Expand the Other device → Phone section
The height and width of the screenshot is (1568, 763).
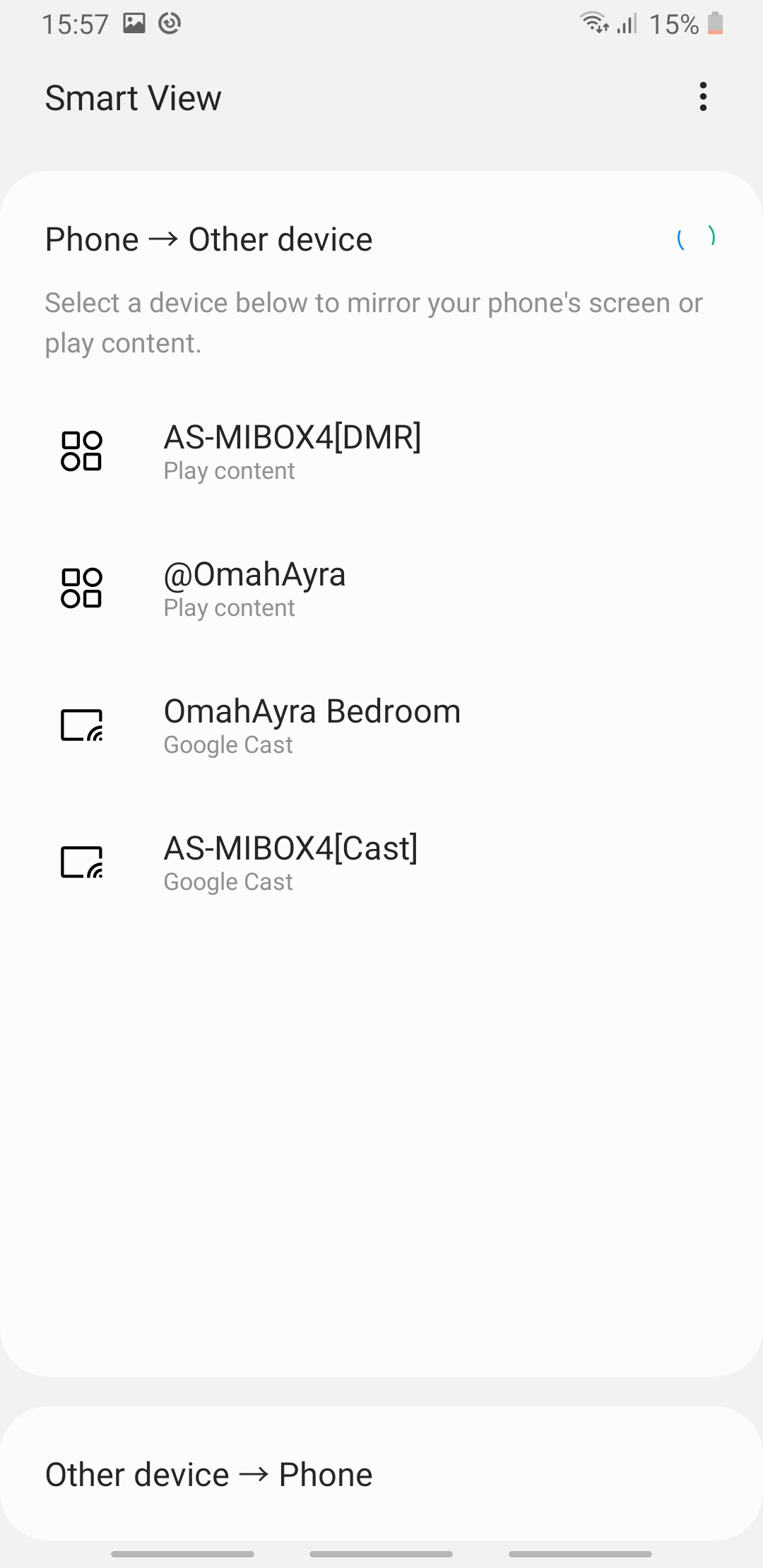[209, 1475]
